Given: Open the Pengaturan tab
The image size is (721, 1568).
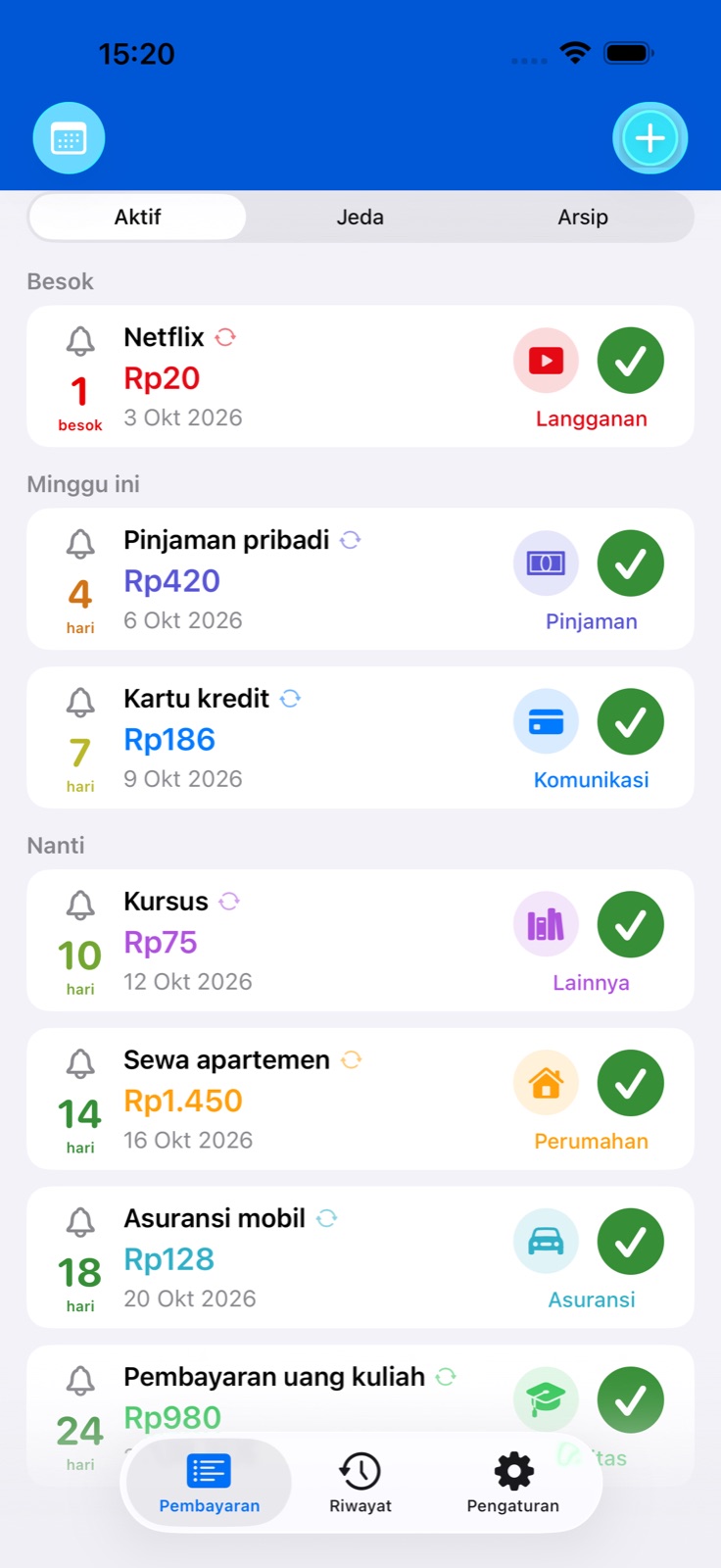Looking at the screenshot, I should point(513,1484).
